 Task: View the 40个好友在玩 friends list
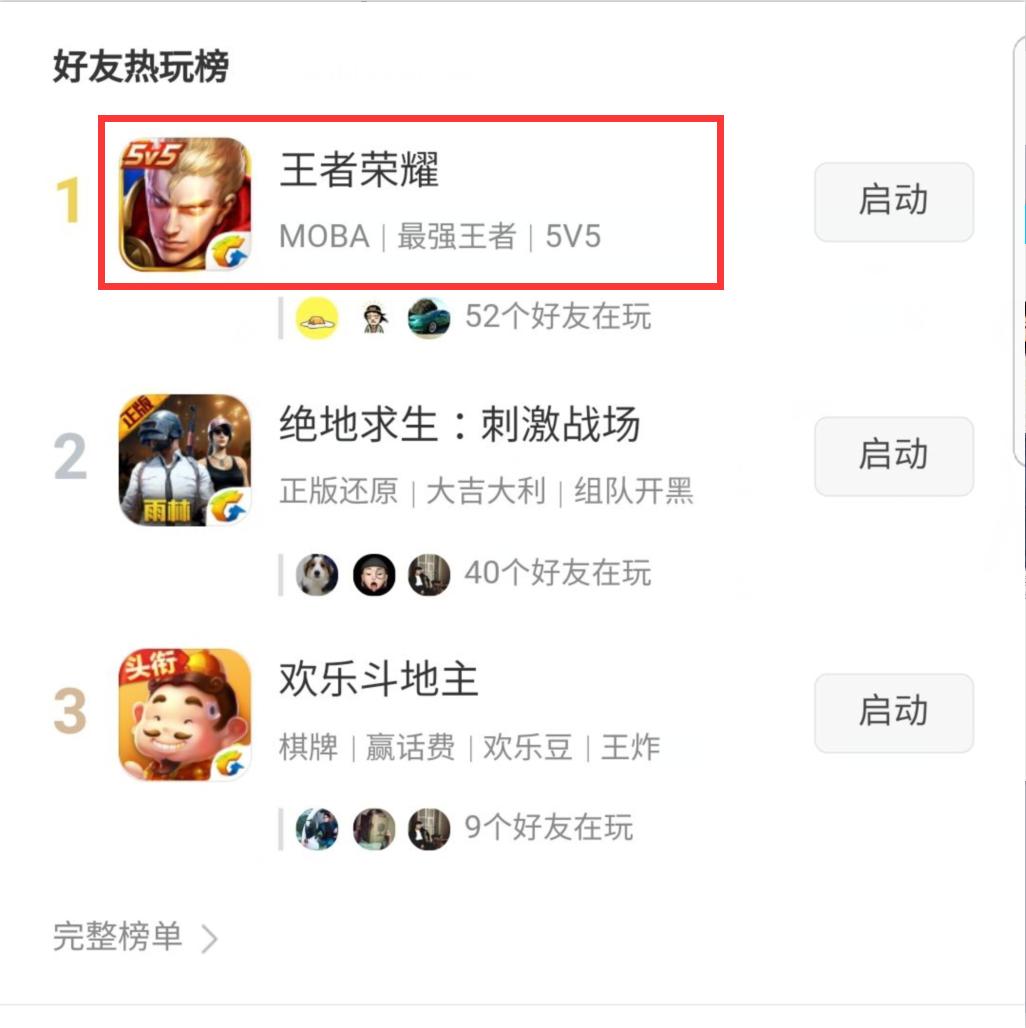[x=557, y=574]
